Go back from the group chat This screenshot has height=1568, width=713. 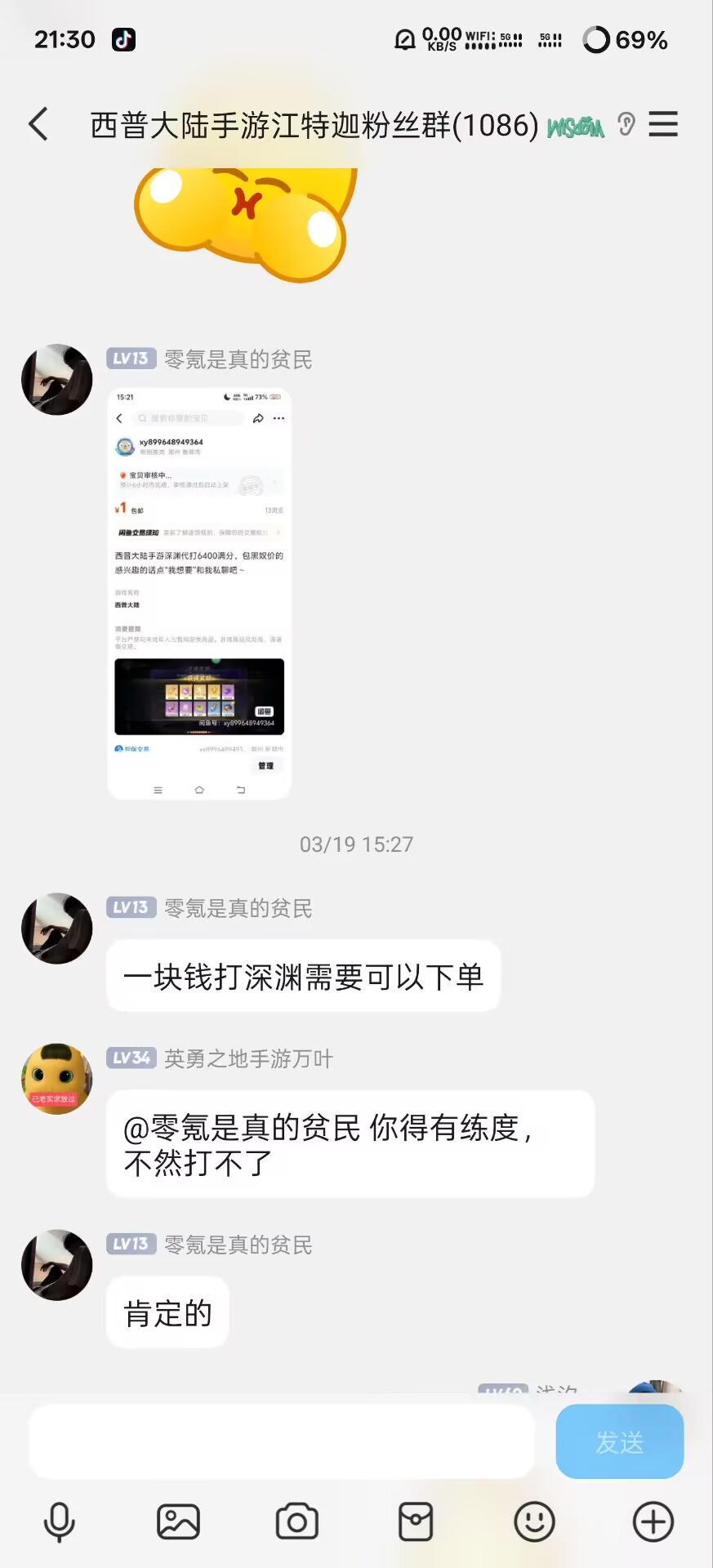coord(38,124)
